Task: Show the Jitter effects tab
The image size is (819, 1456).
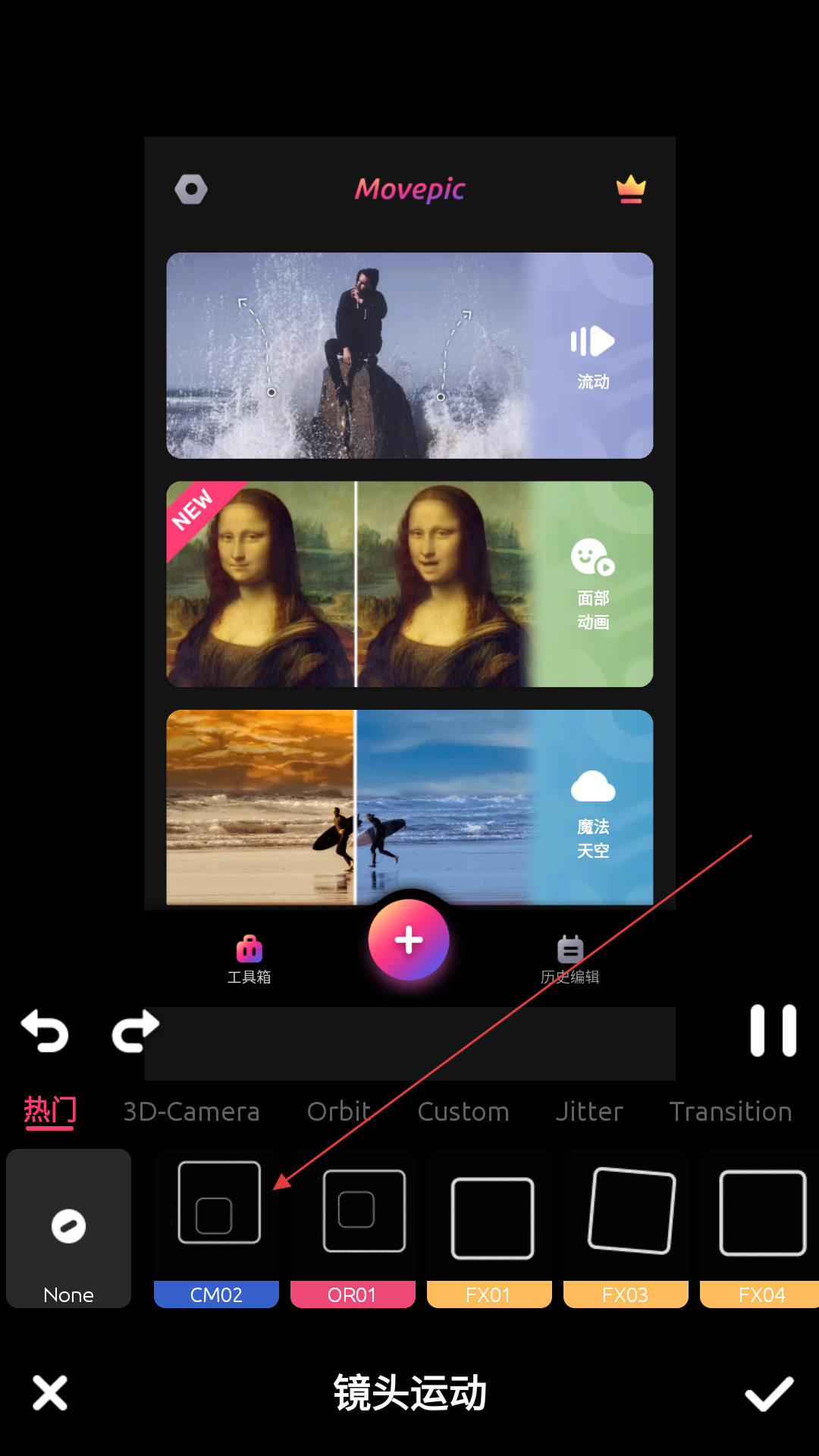Action: click(588, 1112)
